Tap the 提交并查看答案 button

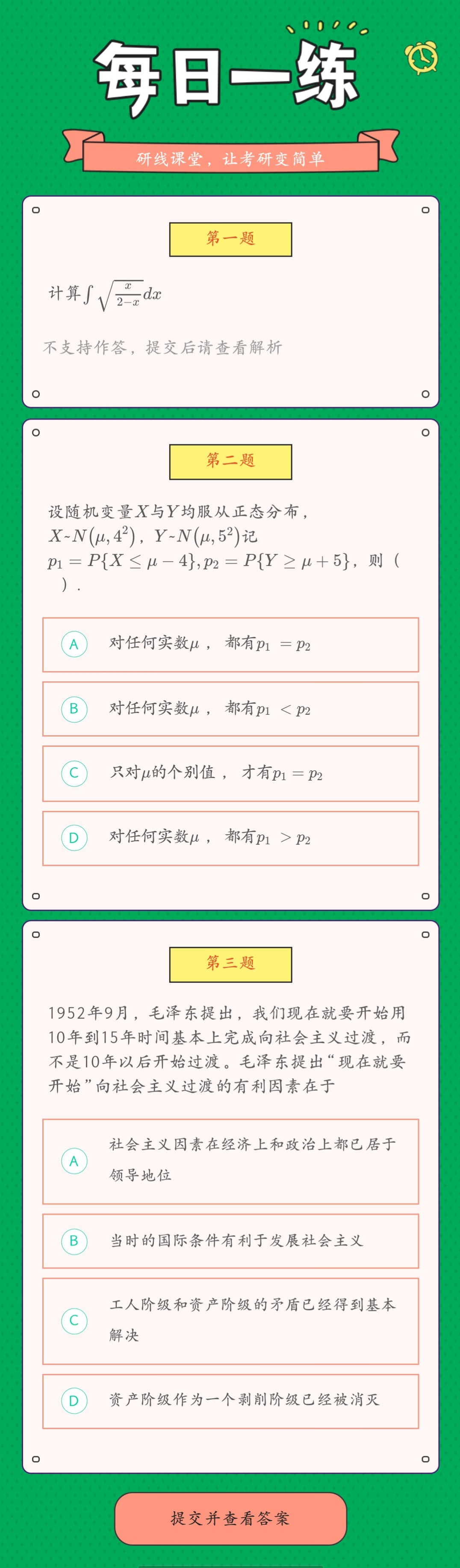[x=230, y=1518]
